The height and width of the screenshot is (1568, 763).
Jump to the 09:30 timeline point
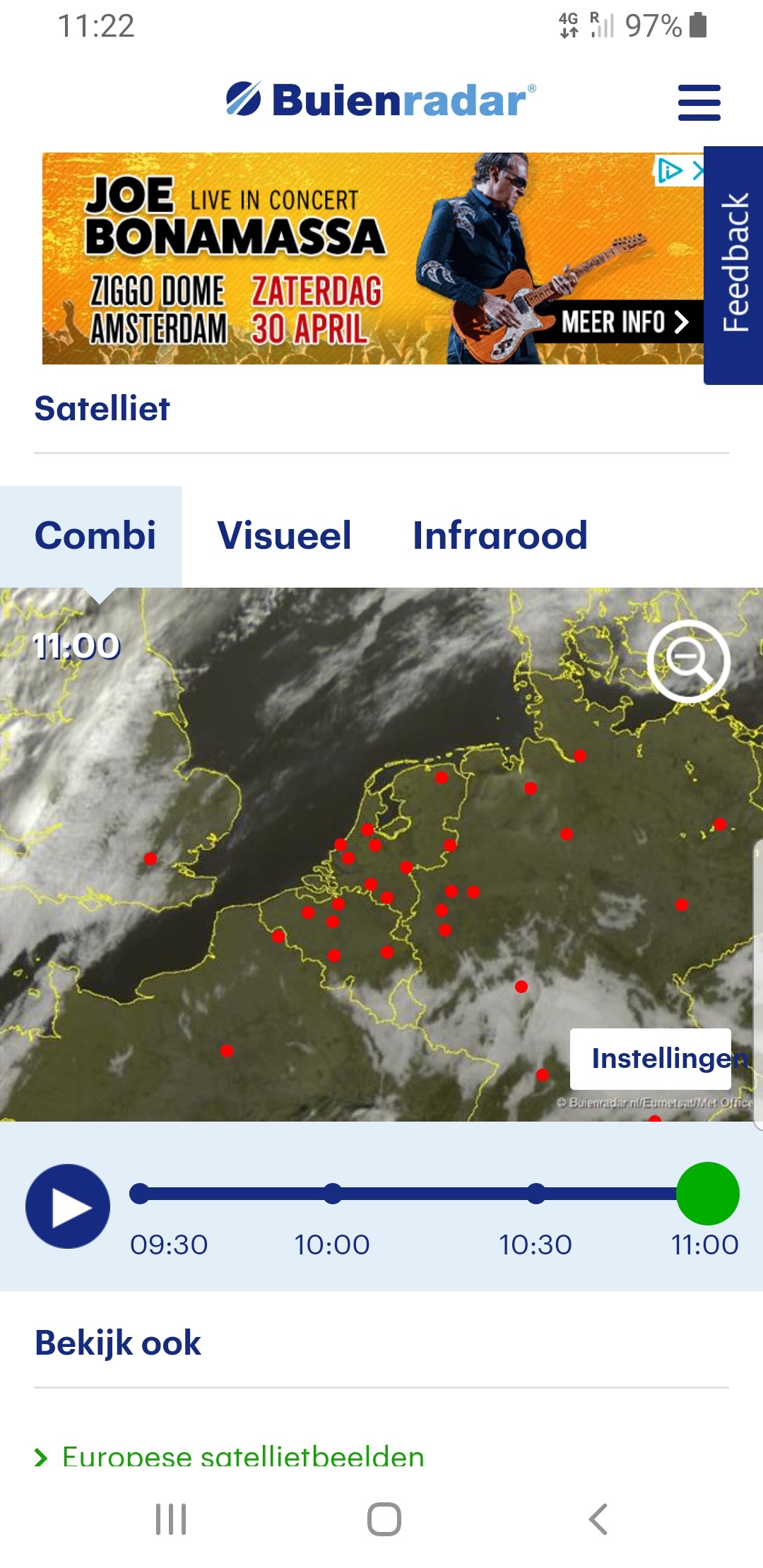[x=140, y=1194]
